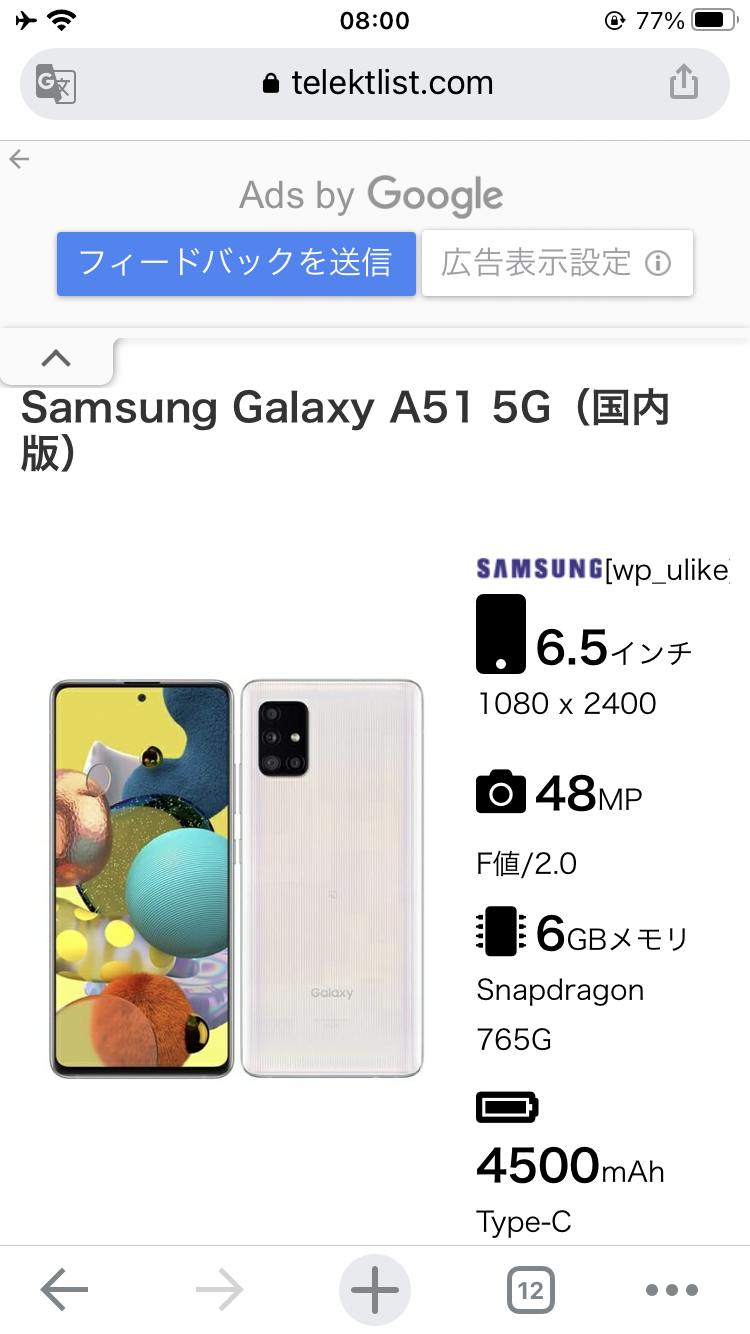Screen dimensions: 750x1334
Task: Collapse the ad panel chevron
Action: (x=57, y=359)
